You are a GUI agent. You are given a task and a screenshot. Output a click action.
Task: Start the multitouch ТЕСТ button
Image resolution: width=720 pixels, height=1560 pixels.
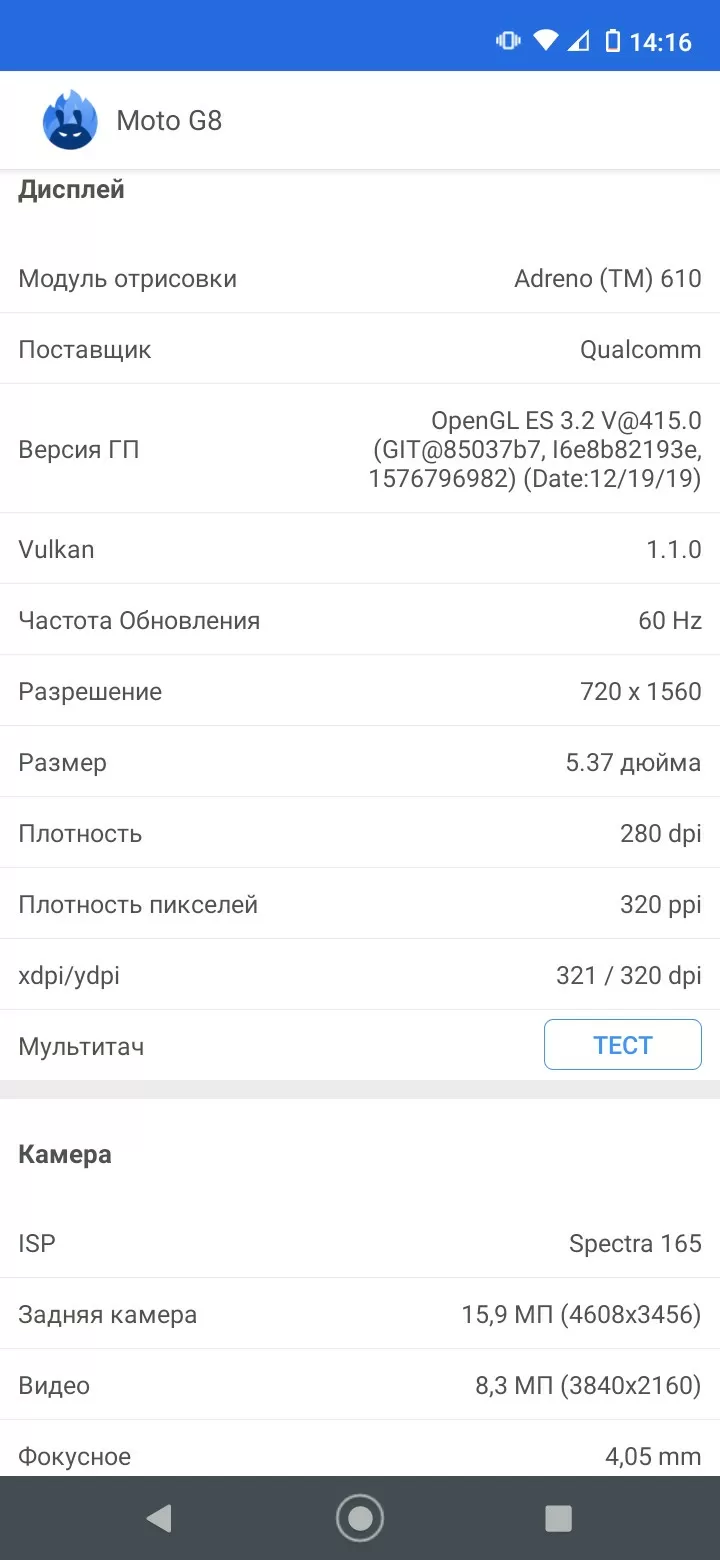click(x=623, y=1045)
